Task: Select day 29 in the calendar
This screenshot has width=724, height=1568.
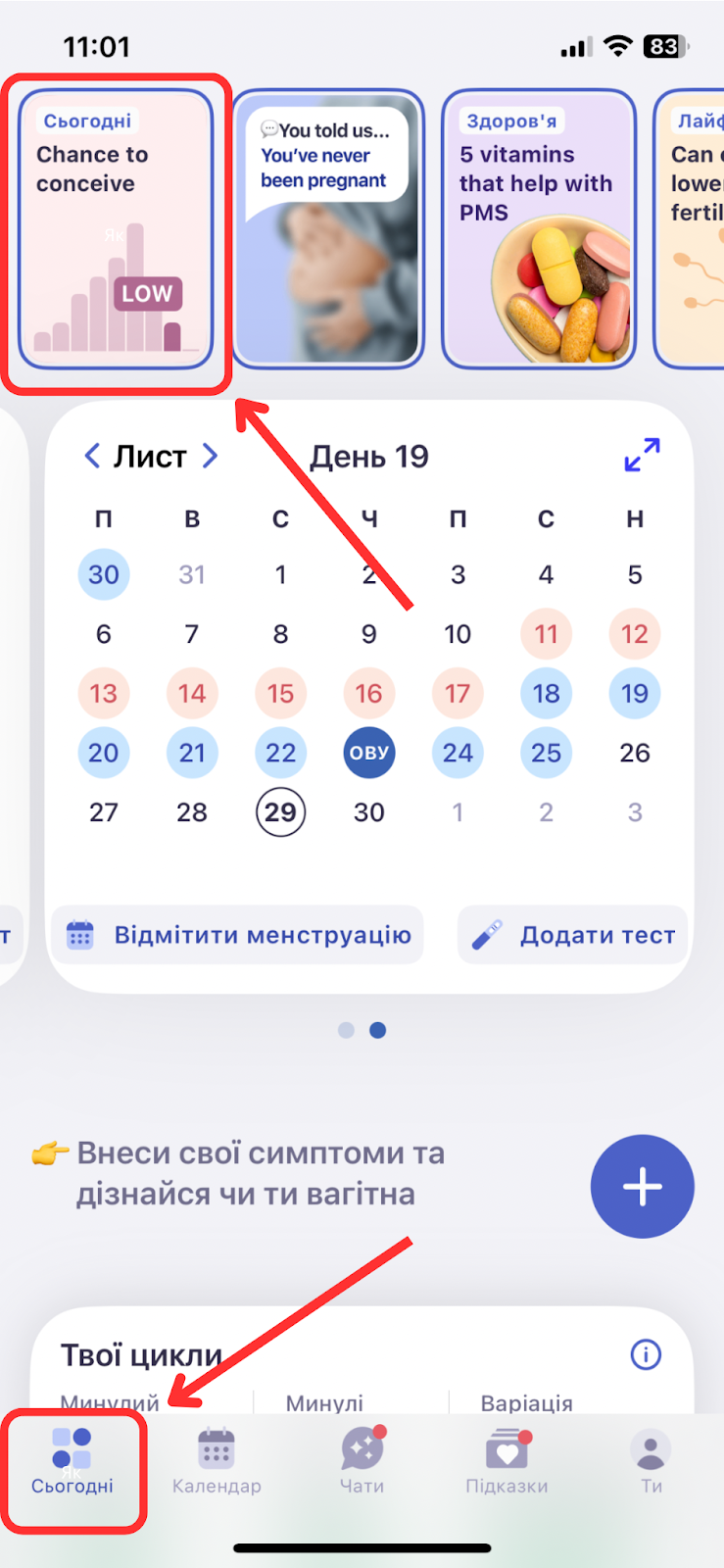Action: [280, 812]
